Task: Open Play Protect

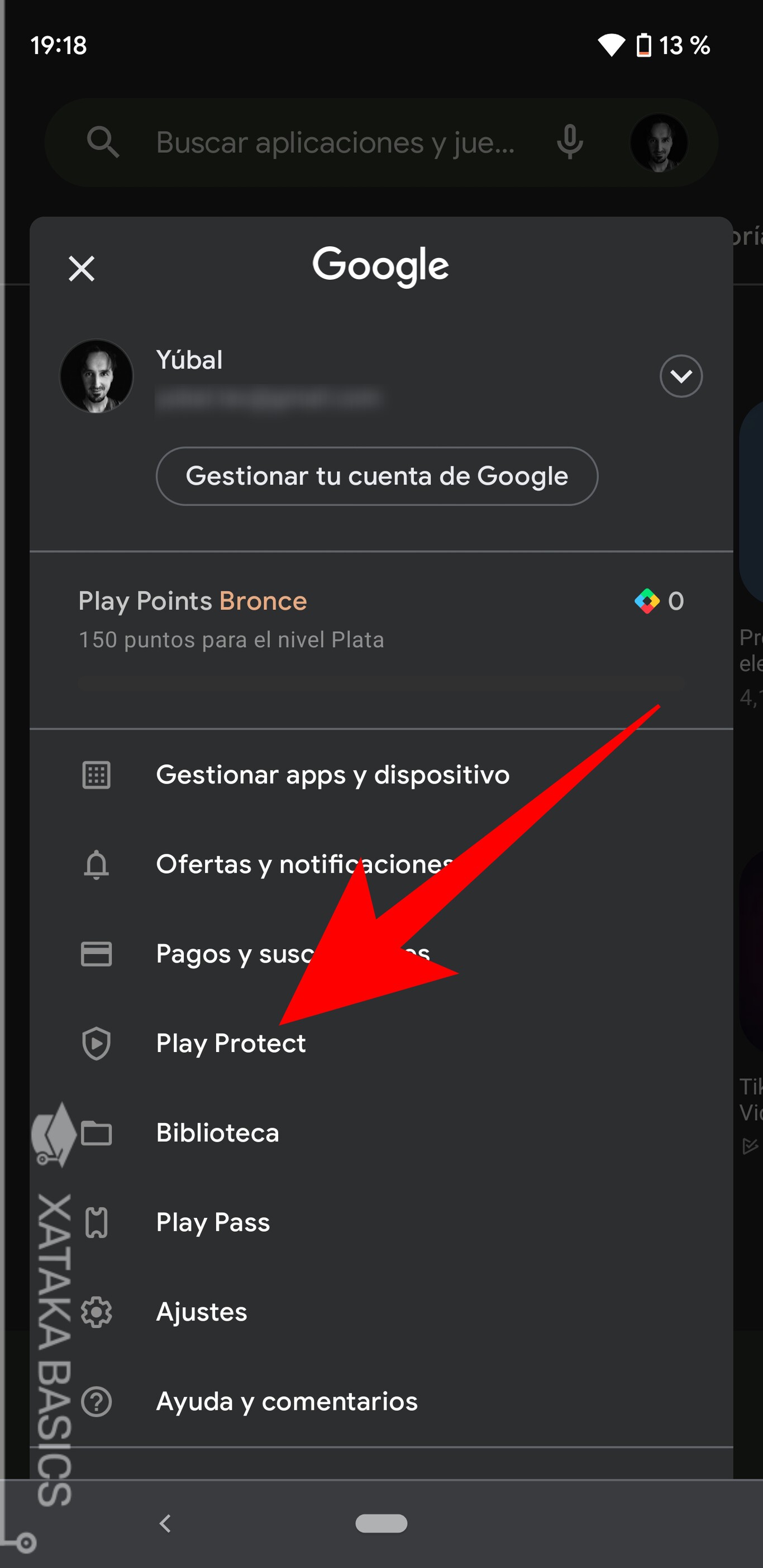Action: 231,1043
